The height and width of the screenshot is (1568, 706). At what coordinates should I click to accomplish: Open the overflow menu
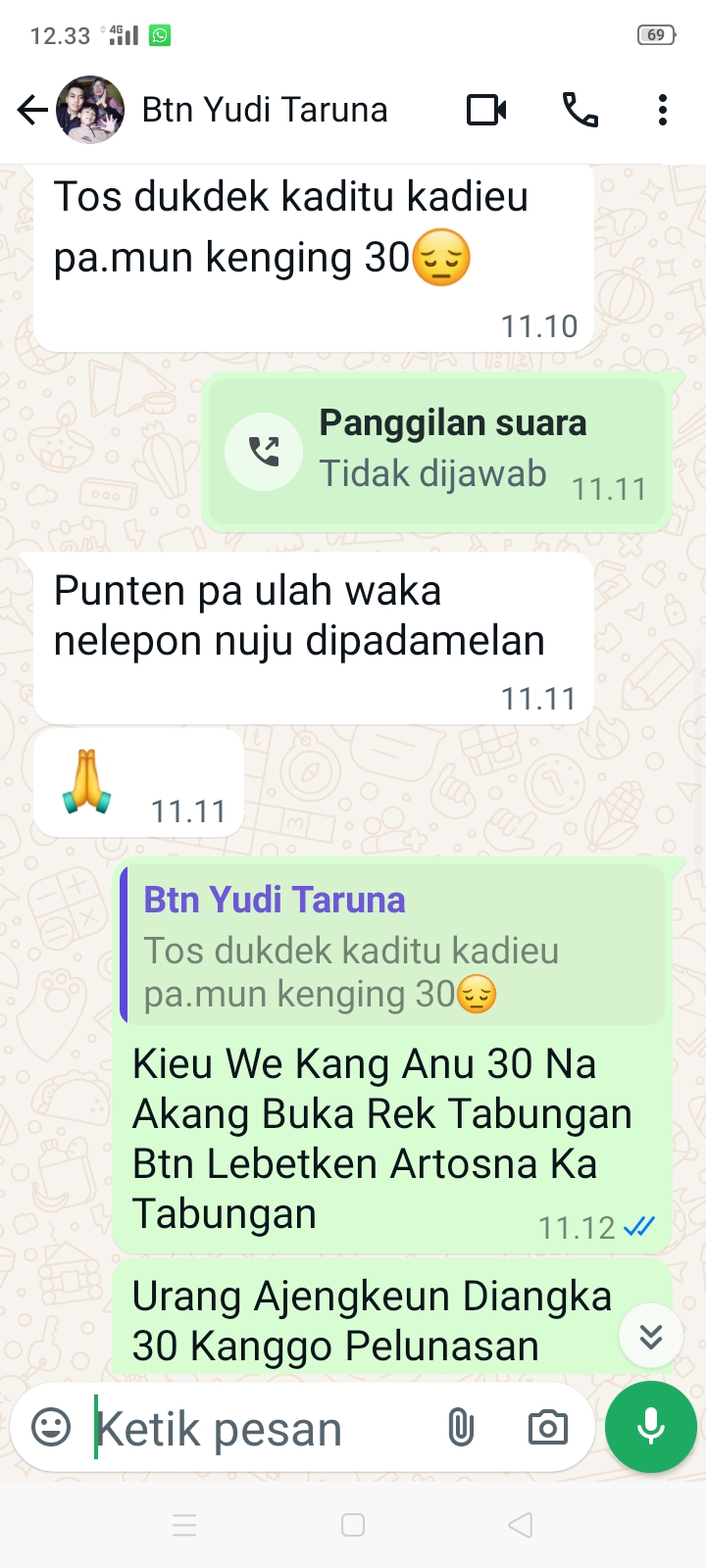[663, 111]
